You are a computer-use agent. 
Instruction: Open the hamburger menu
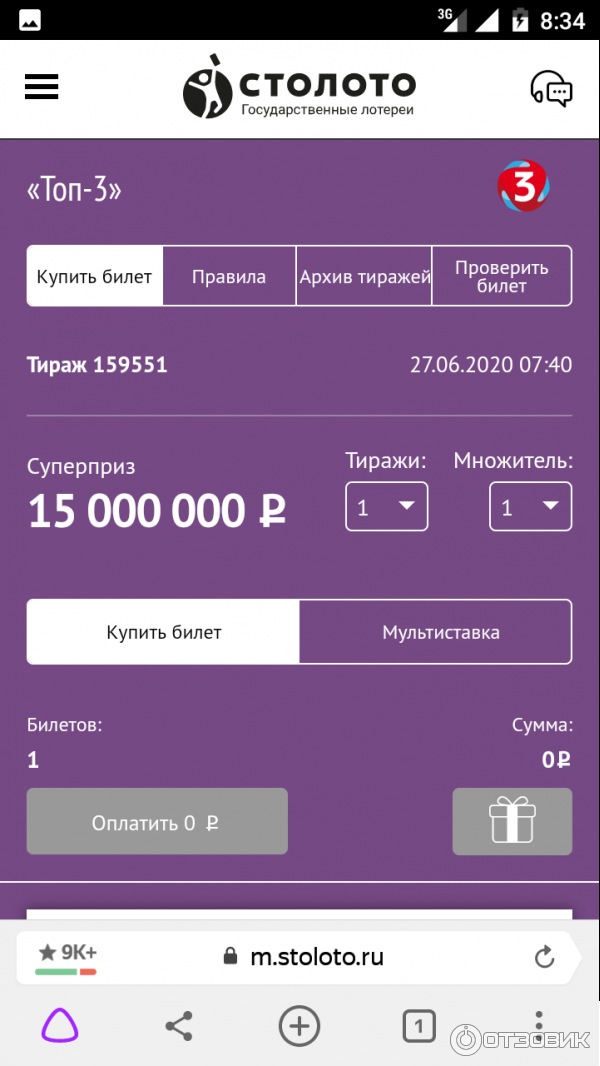(41, 87)
